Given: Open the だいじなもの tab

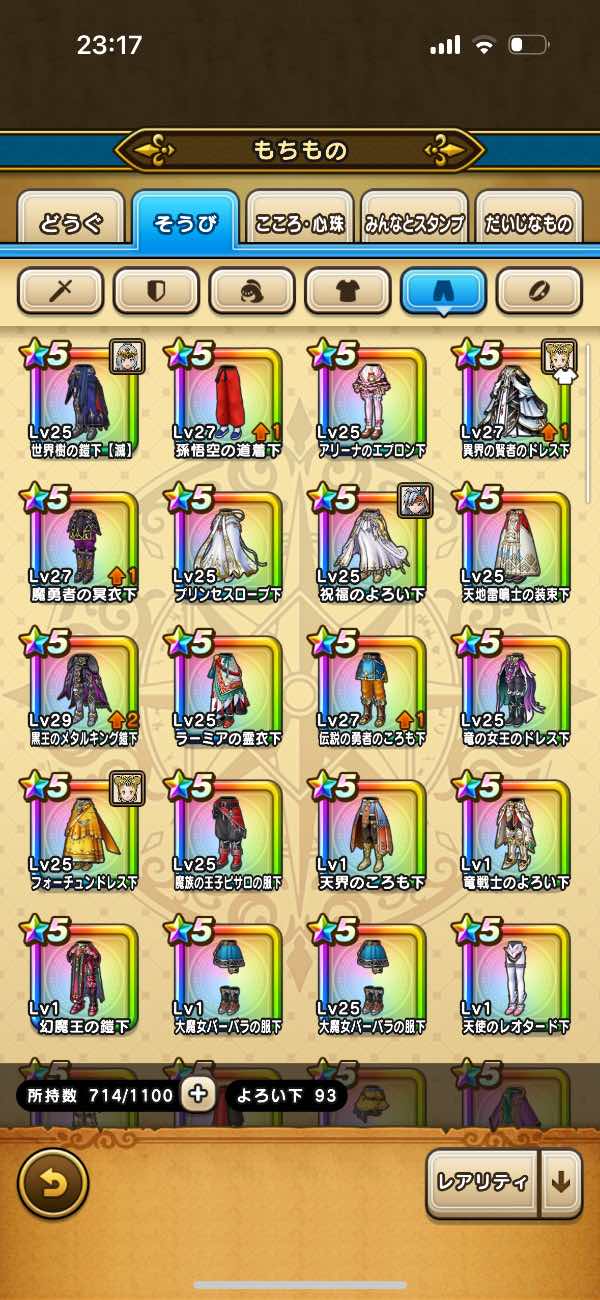Looking at the screenshot, I should tap(528, 223).
